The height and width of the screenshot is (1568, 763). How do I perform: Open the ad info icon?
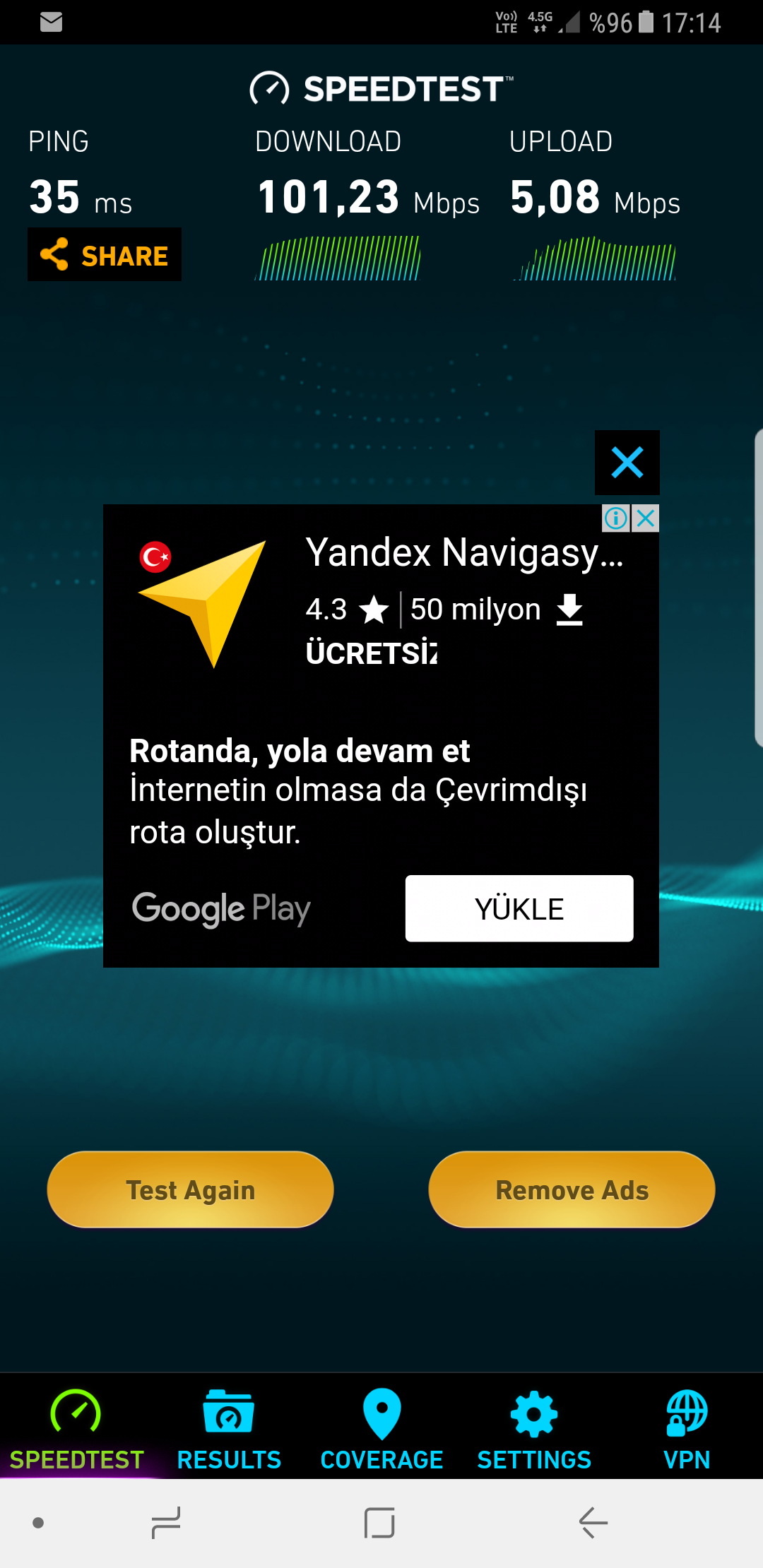pos(615,518)
